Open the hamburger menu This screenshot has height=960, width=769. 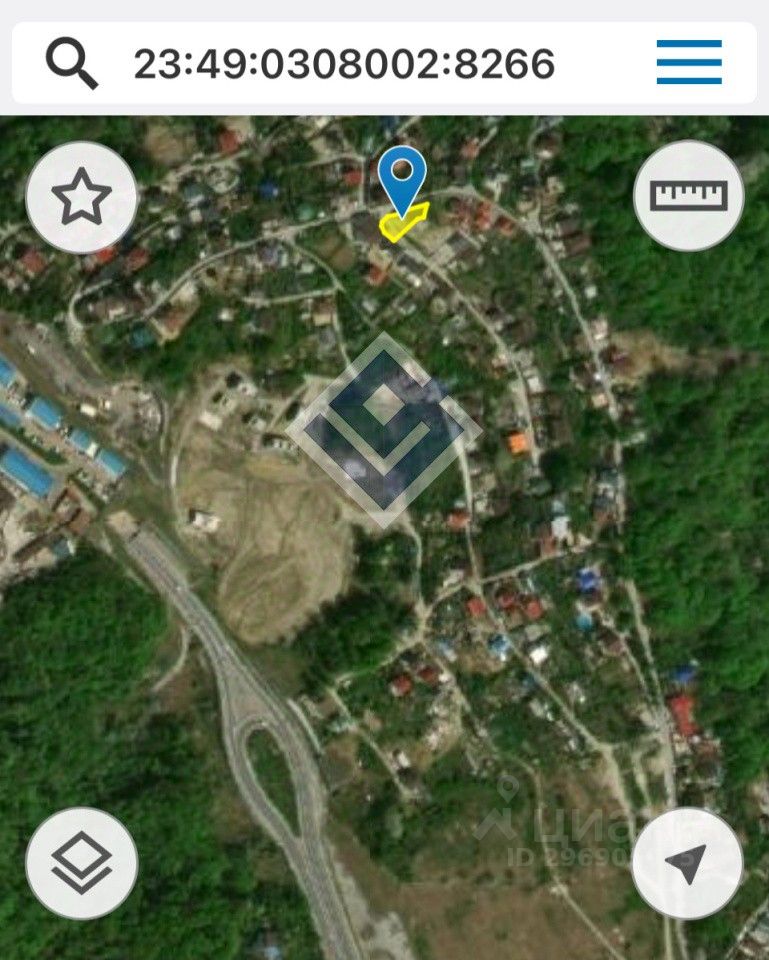click(689, 62)
